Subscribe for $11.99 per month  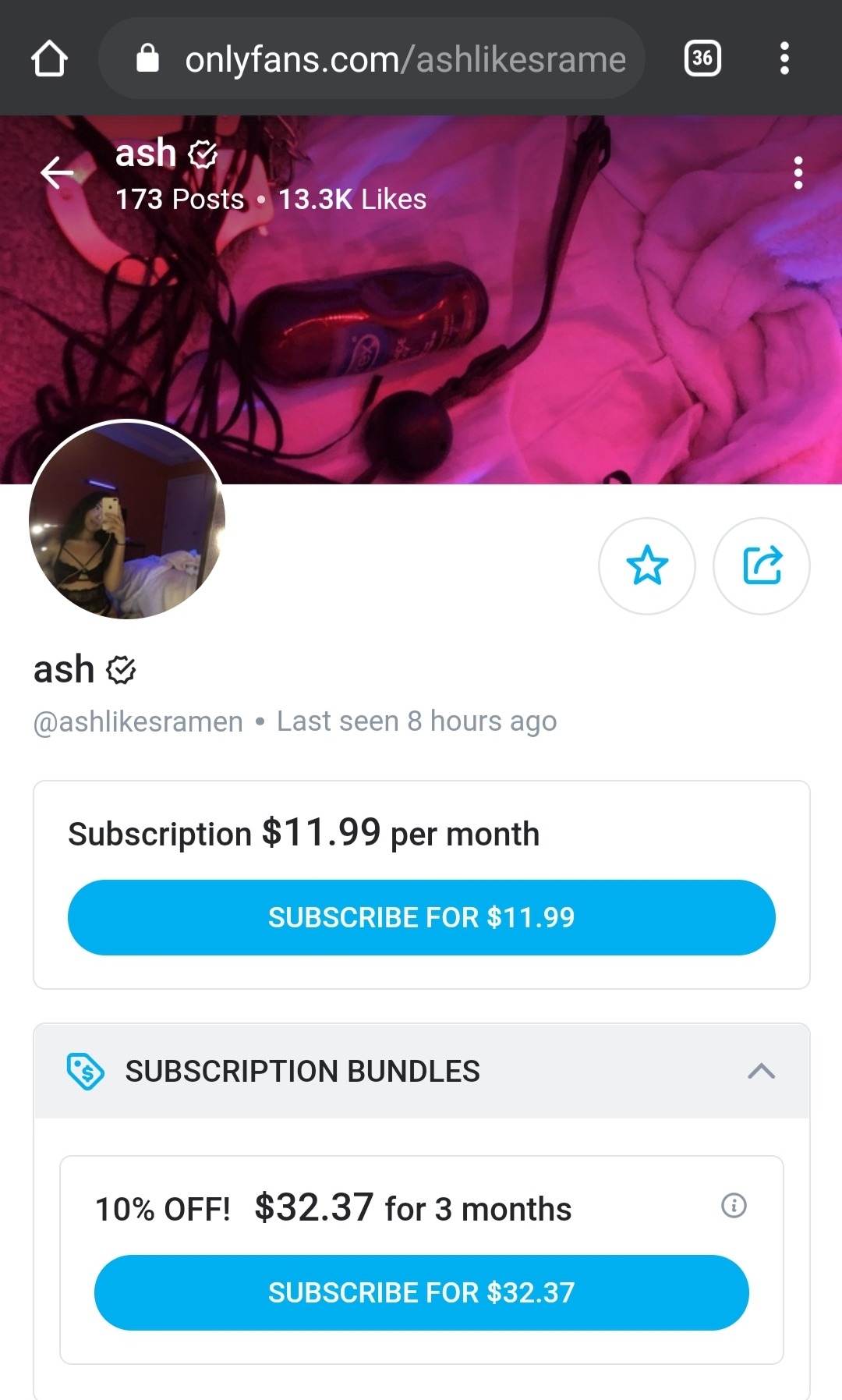pos(421,917)
